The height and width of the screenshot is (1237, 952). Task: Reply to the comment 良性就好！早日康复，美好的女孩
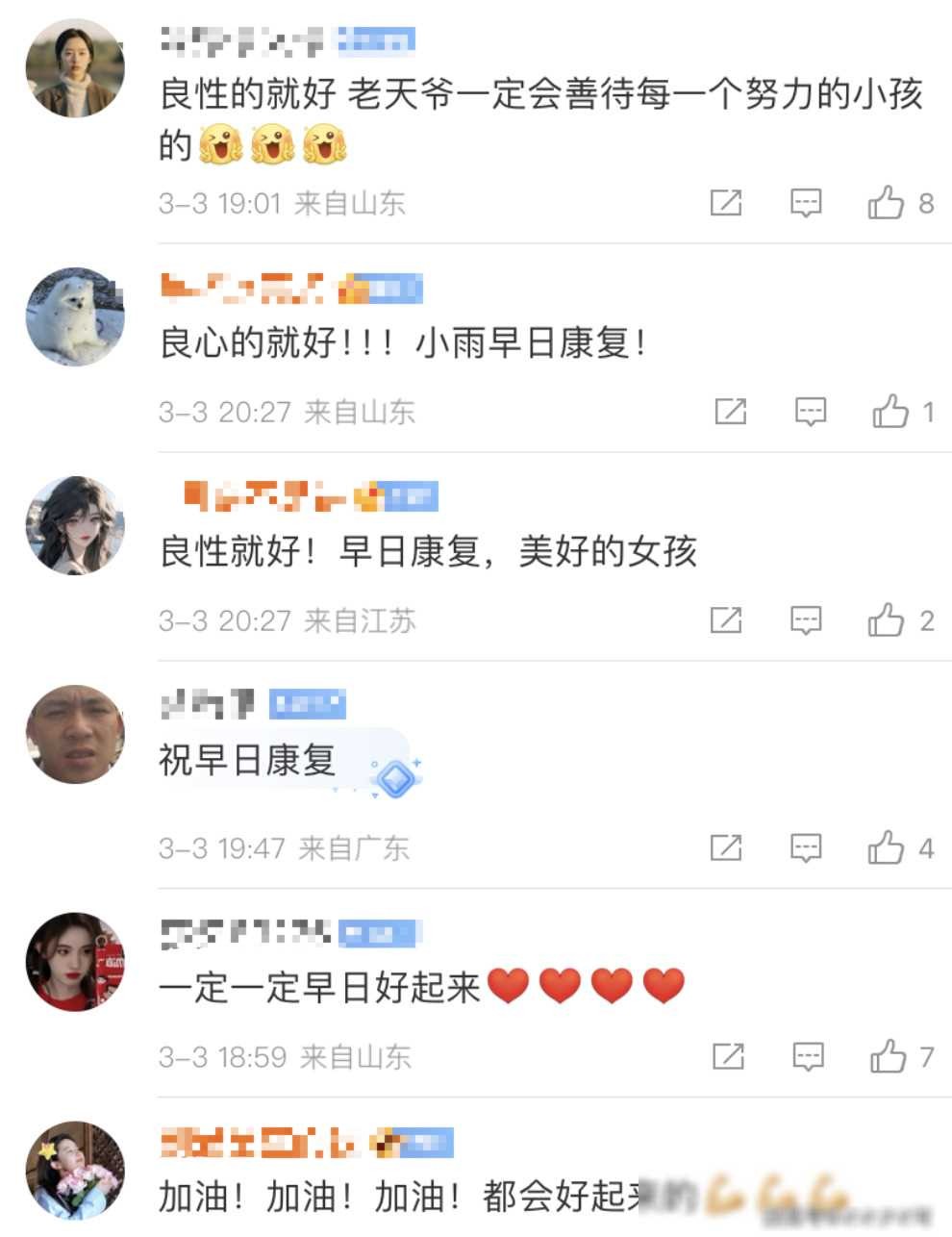[x=806, y=620]
